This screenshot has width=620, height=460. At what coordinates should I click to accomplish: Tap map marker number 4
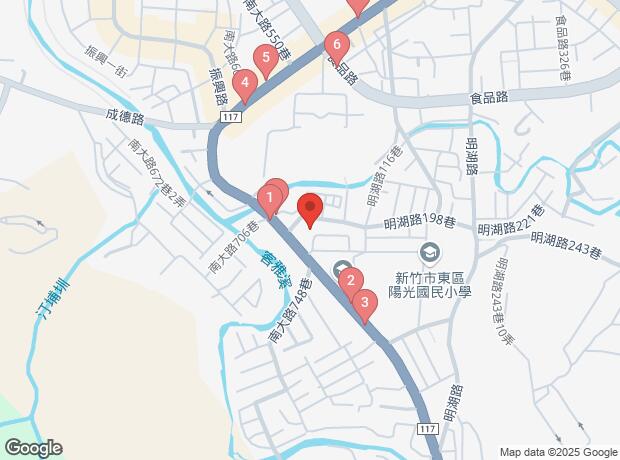244,85
